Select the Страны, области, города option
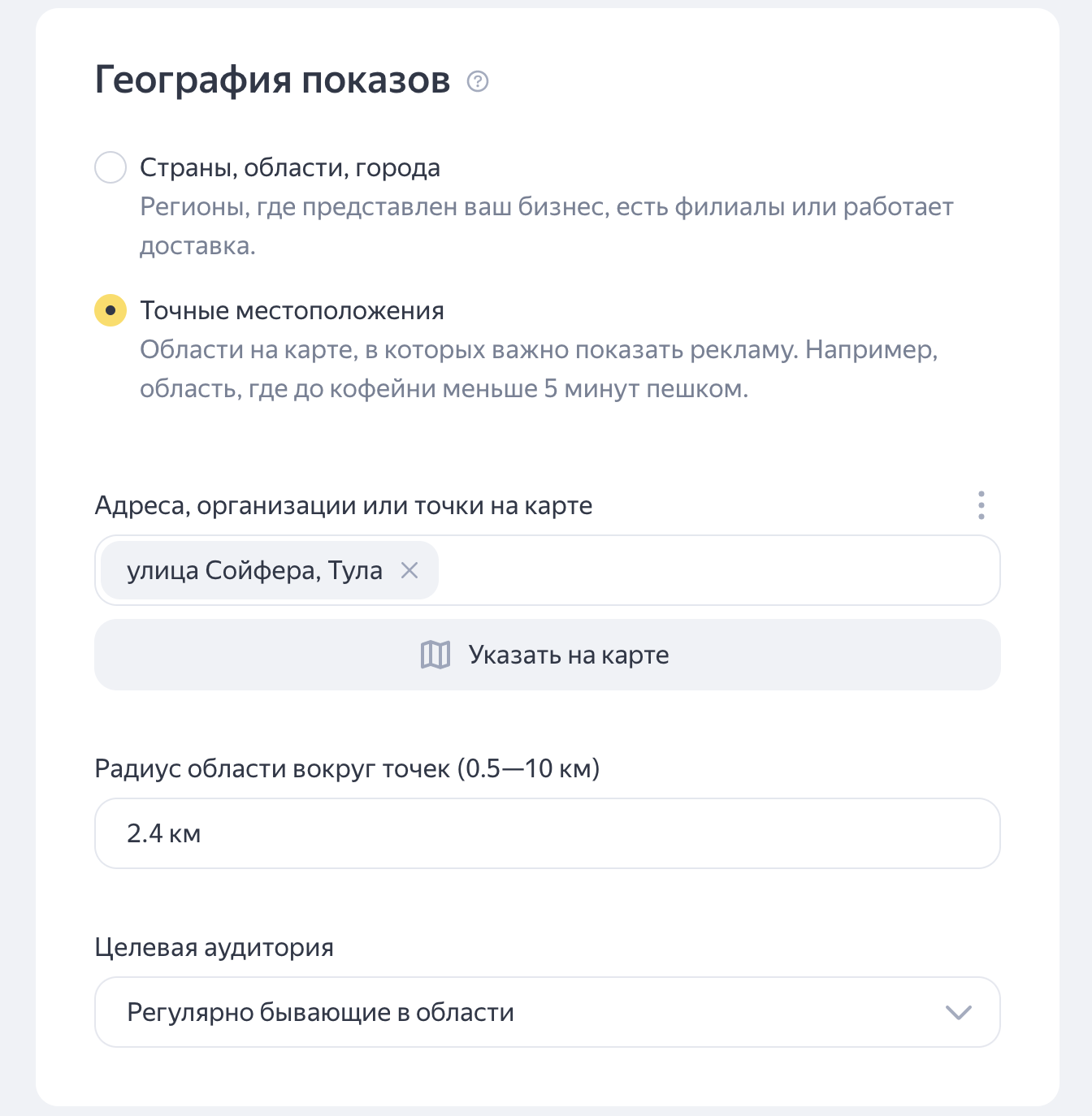 110,167
